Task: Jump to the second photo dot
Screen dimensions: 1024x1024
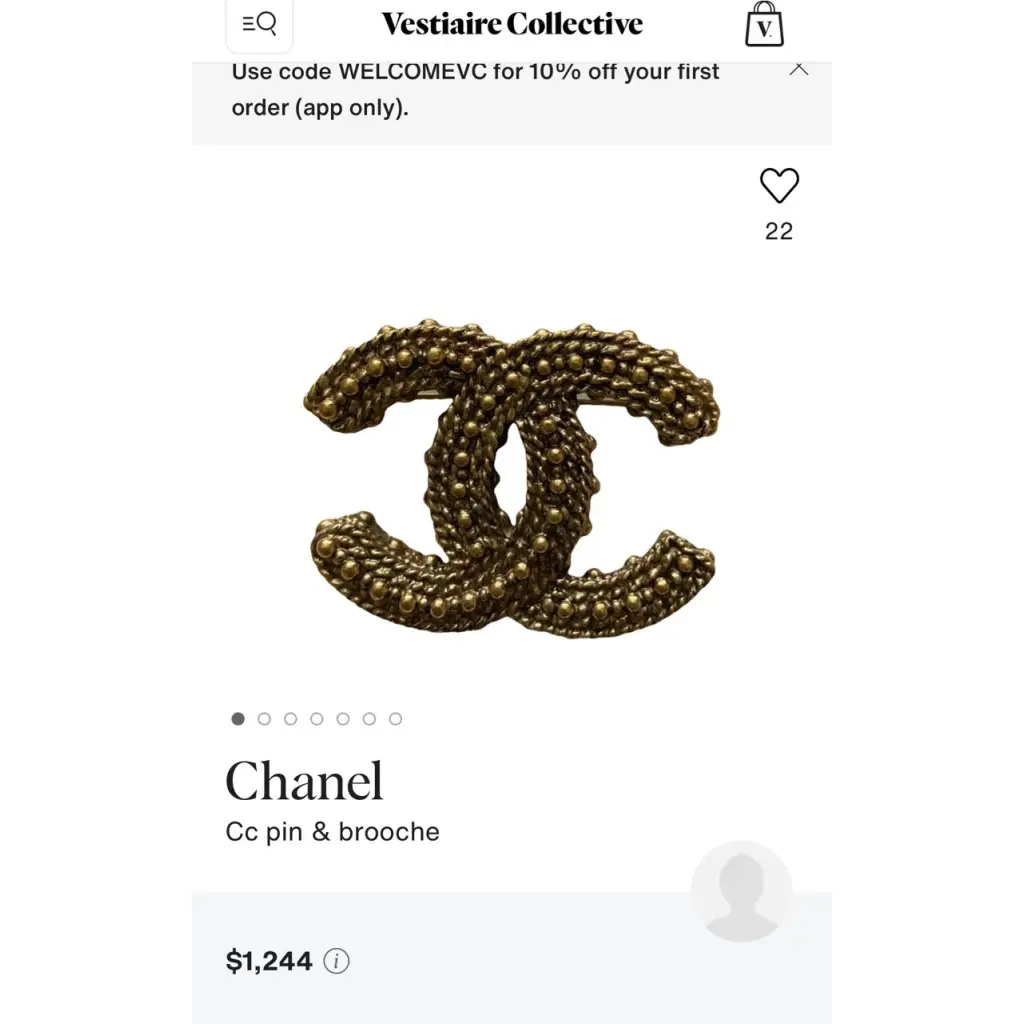Action: [264, 718]
